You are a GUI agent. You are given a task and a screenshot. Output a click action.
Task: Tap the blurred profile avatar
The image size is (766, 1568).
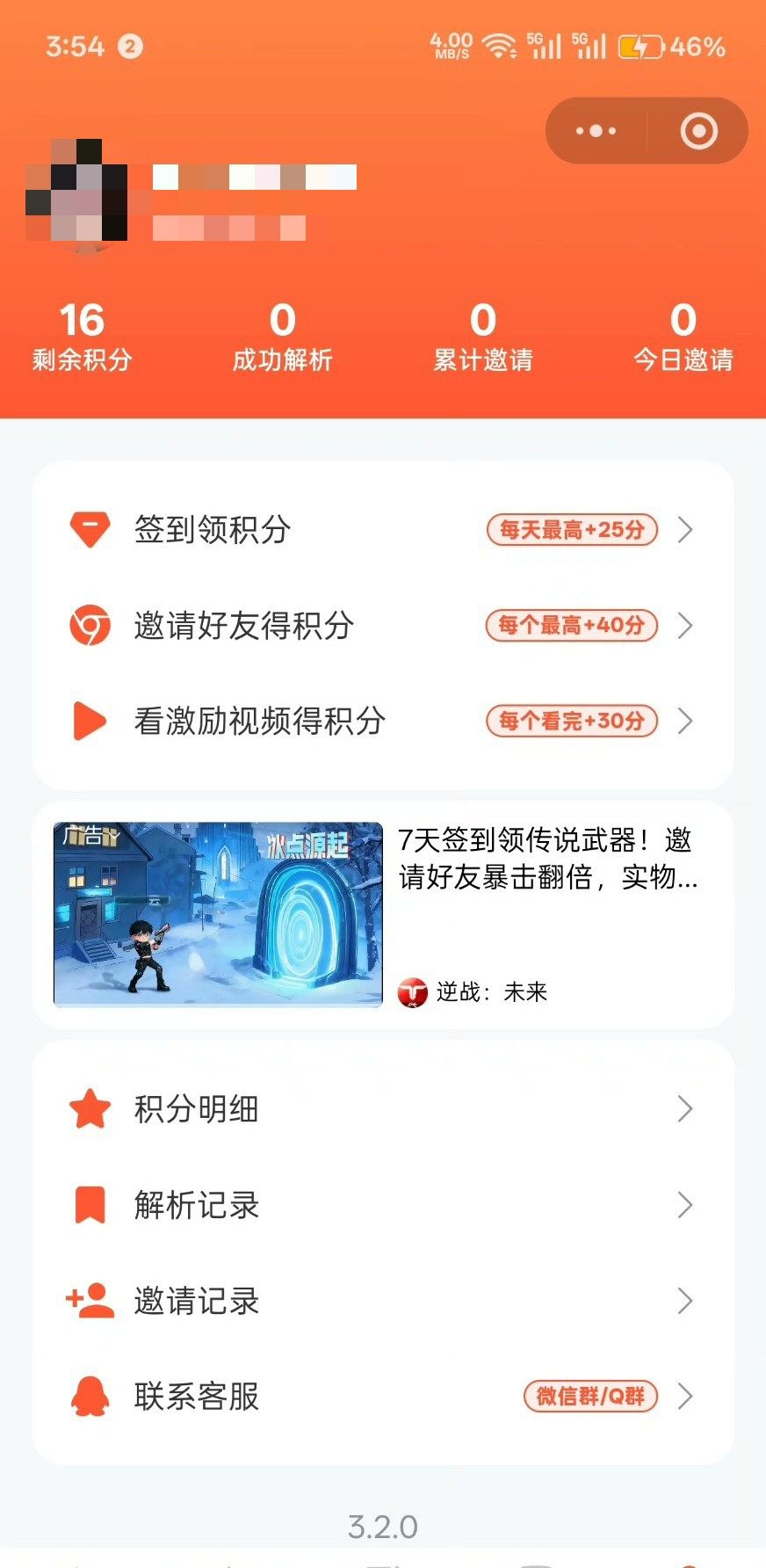(77, 191)
